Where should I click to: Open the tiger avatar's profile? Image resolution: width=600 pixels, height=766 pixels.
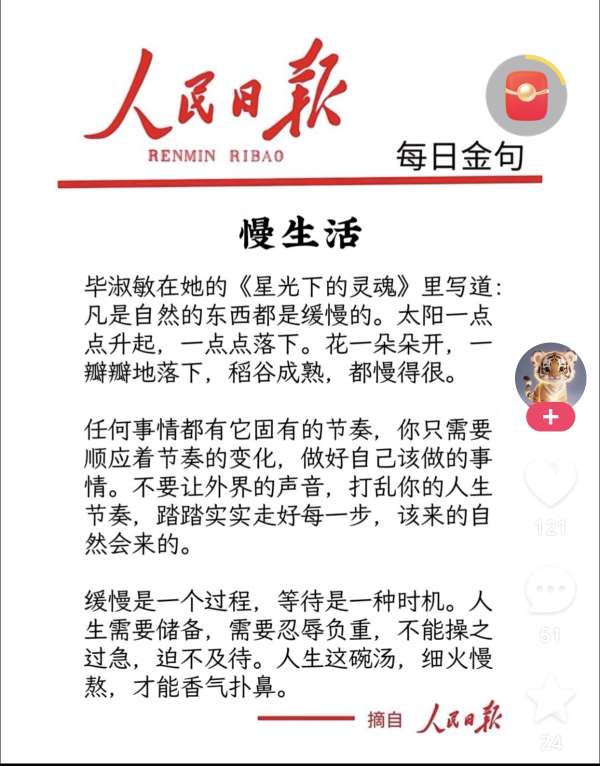click(550, 378)
